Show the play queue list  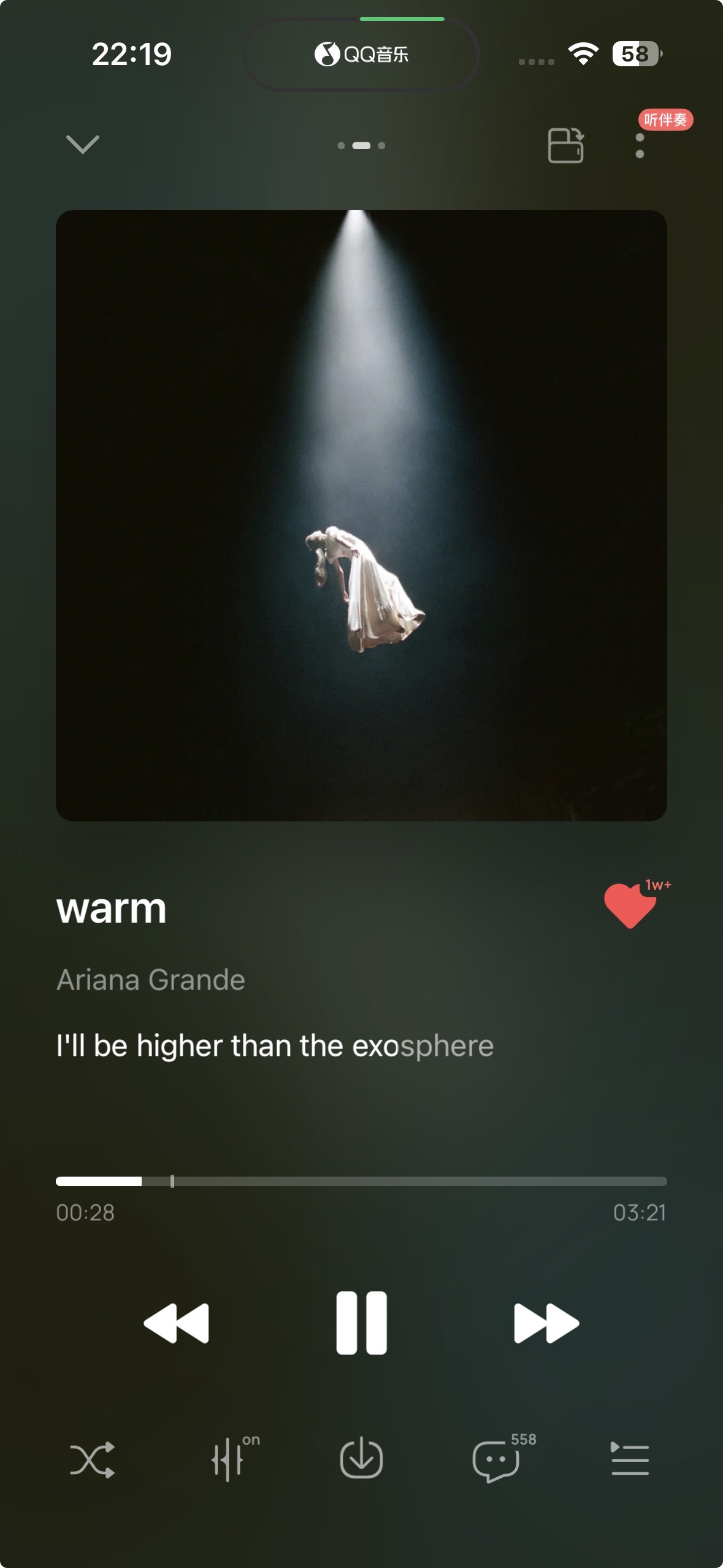coord(630,1459)
